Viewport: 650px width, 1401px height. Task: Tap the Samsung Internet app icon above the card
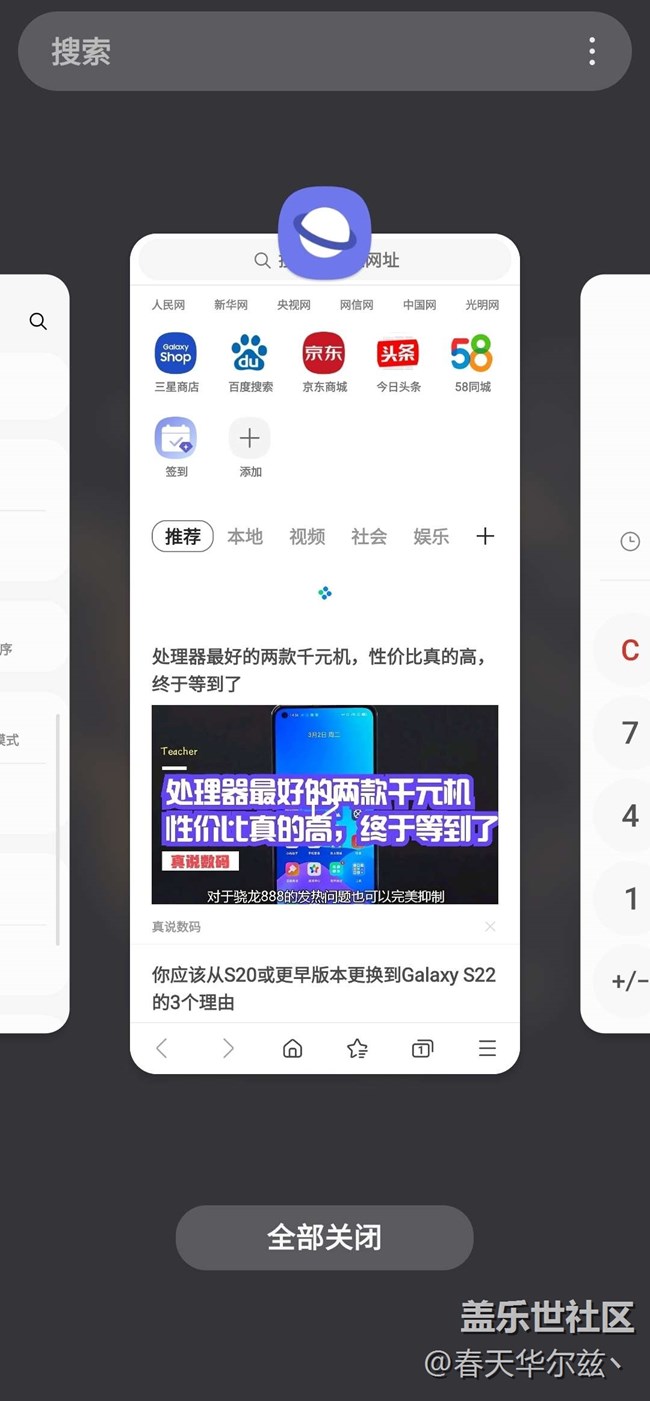tap(325, 233)
